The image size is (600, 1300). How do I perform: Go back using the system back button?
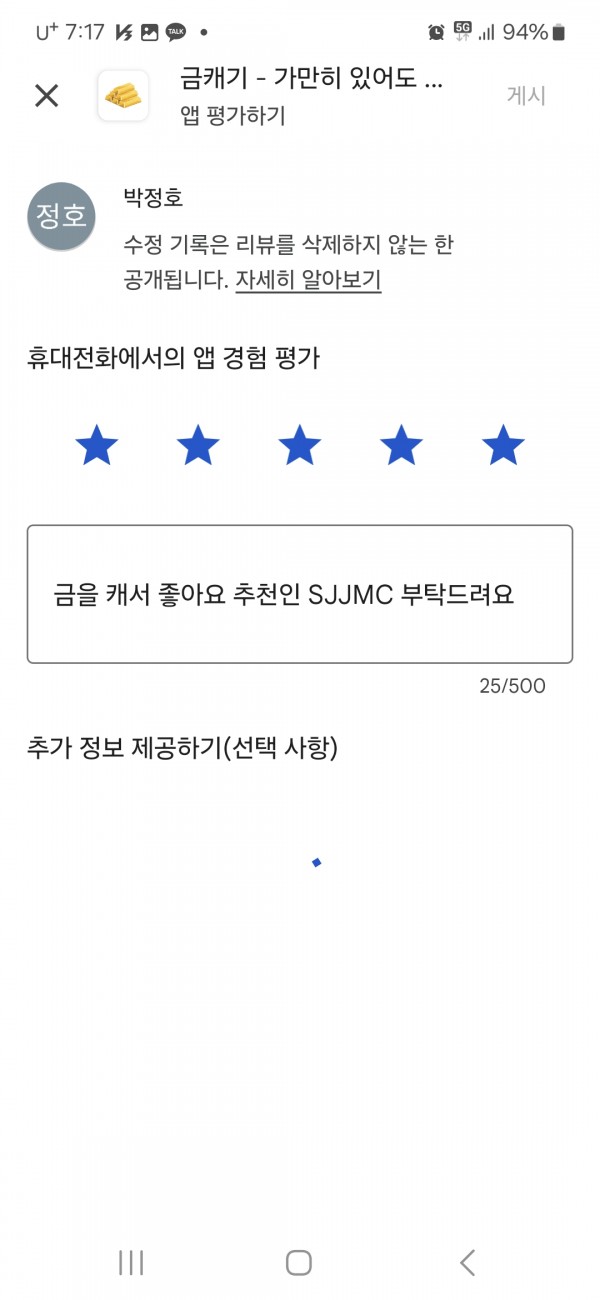coord(467,1262)
